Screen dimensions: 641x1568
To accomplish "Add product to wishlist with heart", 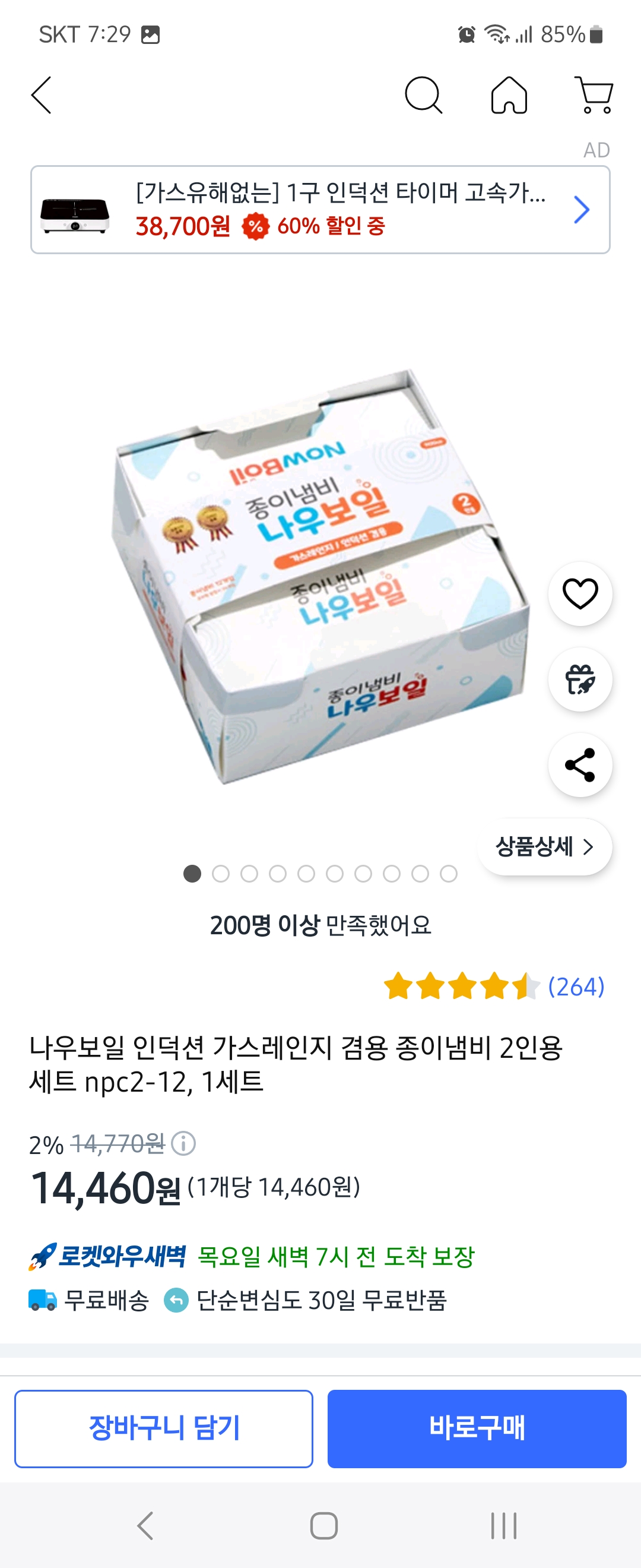I will point(580,593).
